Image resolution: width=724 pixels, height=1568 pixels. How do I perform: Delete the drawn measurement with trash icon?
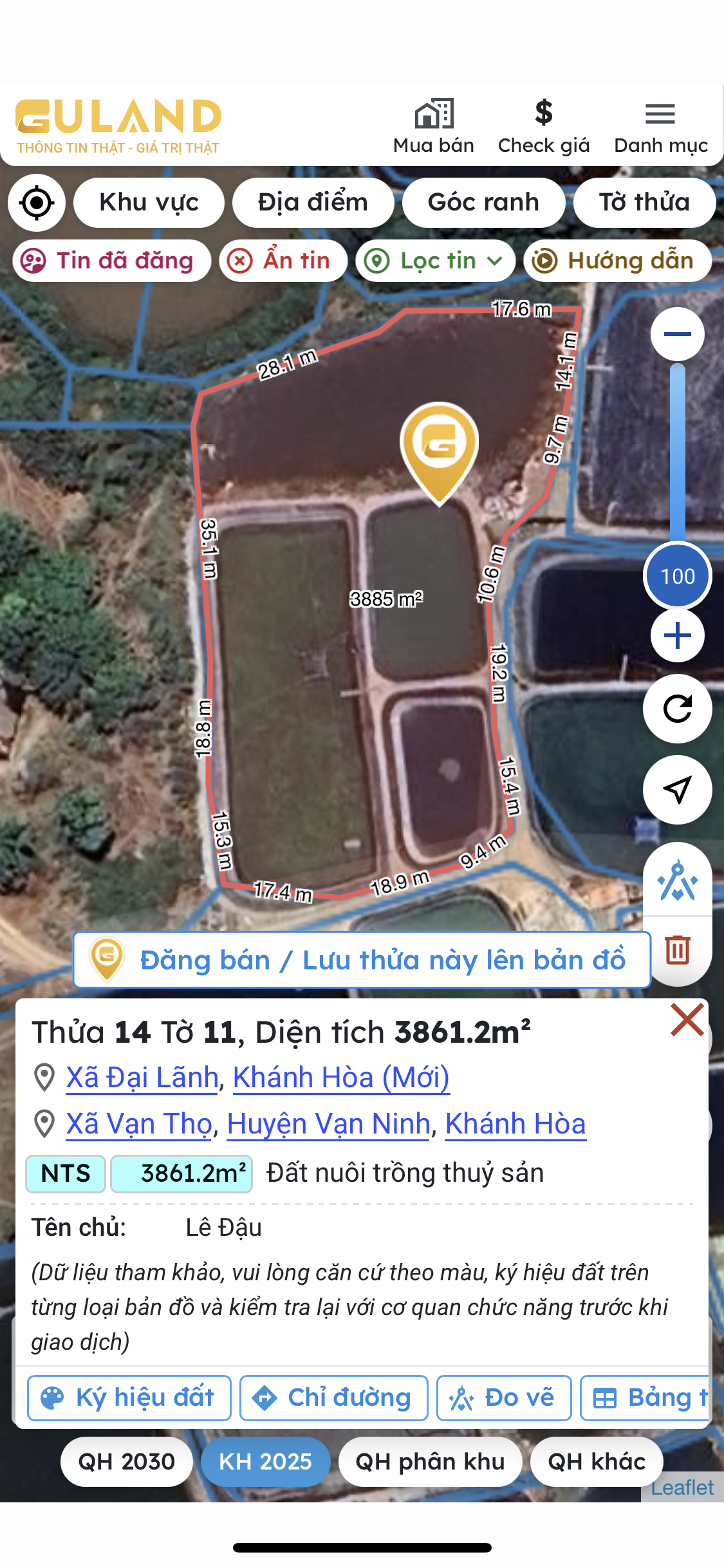click(x=677, y=950)
